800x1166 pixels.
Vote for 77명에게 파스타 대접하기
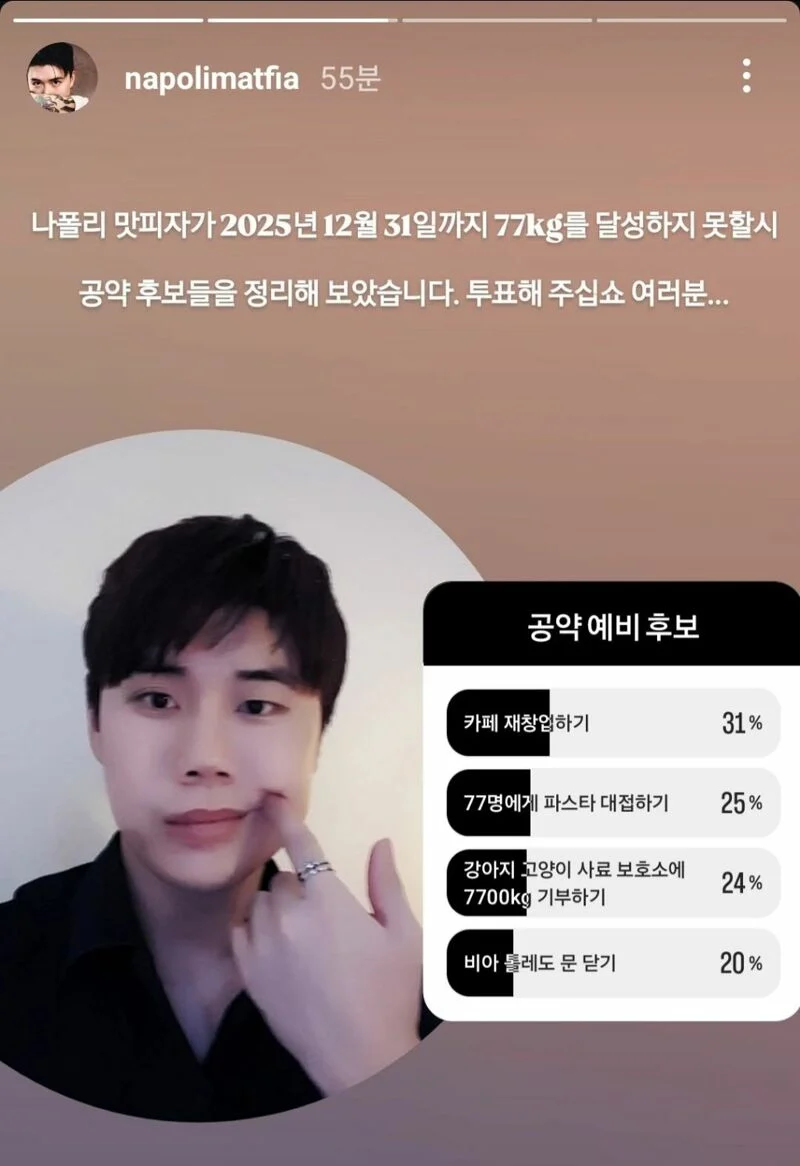(x=612, y=802)
